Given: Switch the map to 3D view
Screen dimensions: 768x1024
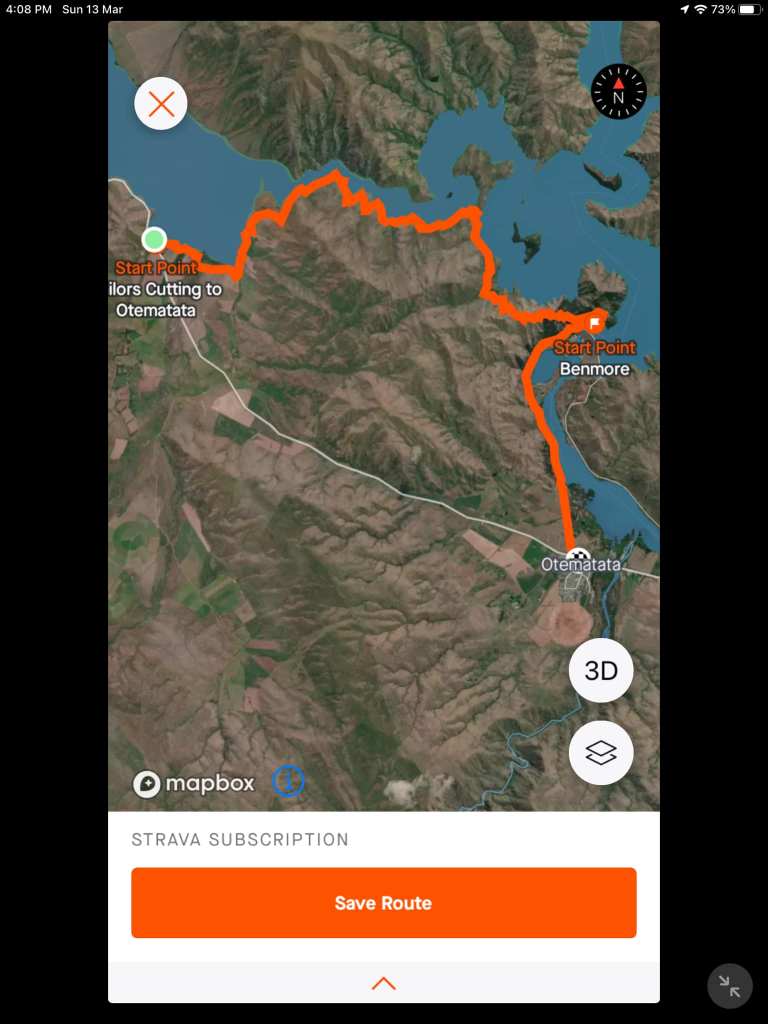Looking at the screenshot, I should click(x=601, y=671).
